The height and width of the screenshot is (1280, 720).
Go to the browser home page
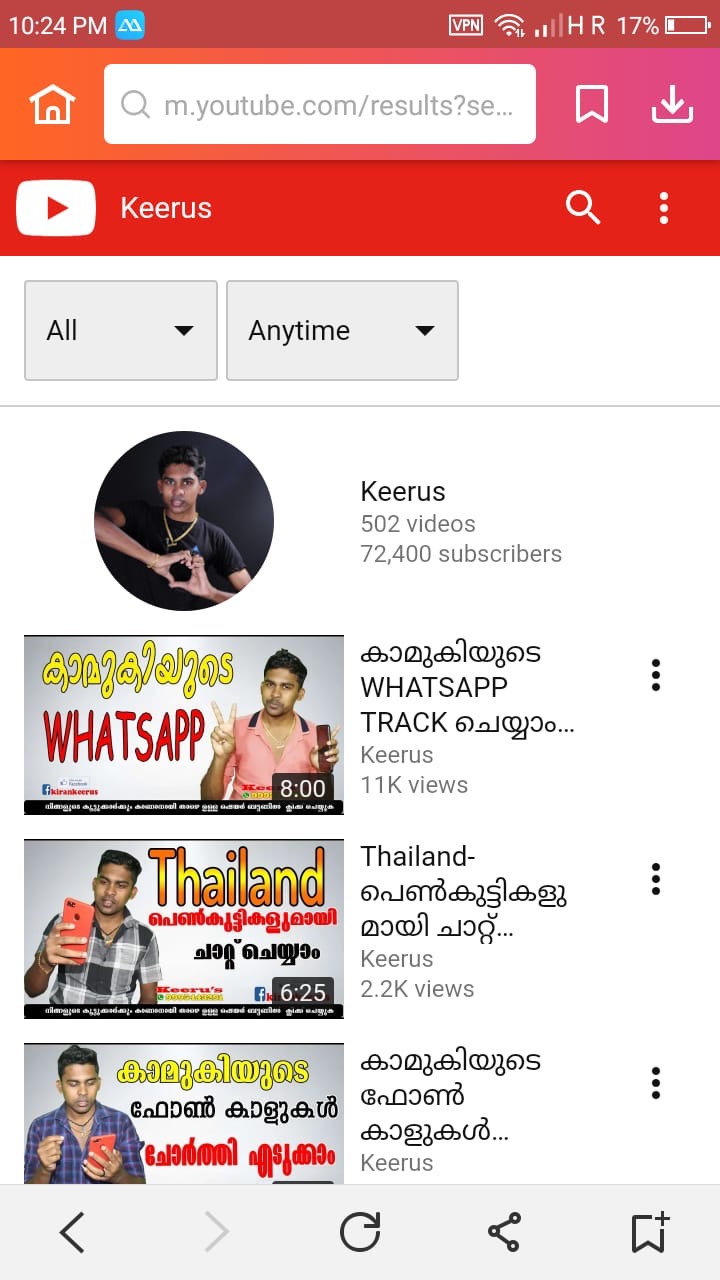coord(52,104)
